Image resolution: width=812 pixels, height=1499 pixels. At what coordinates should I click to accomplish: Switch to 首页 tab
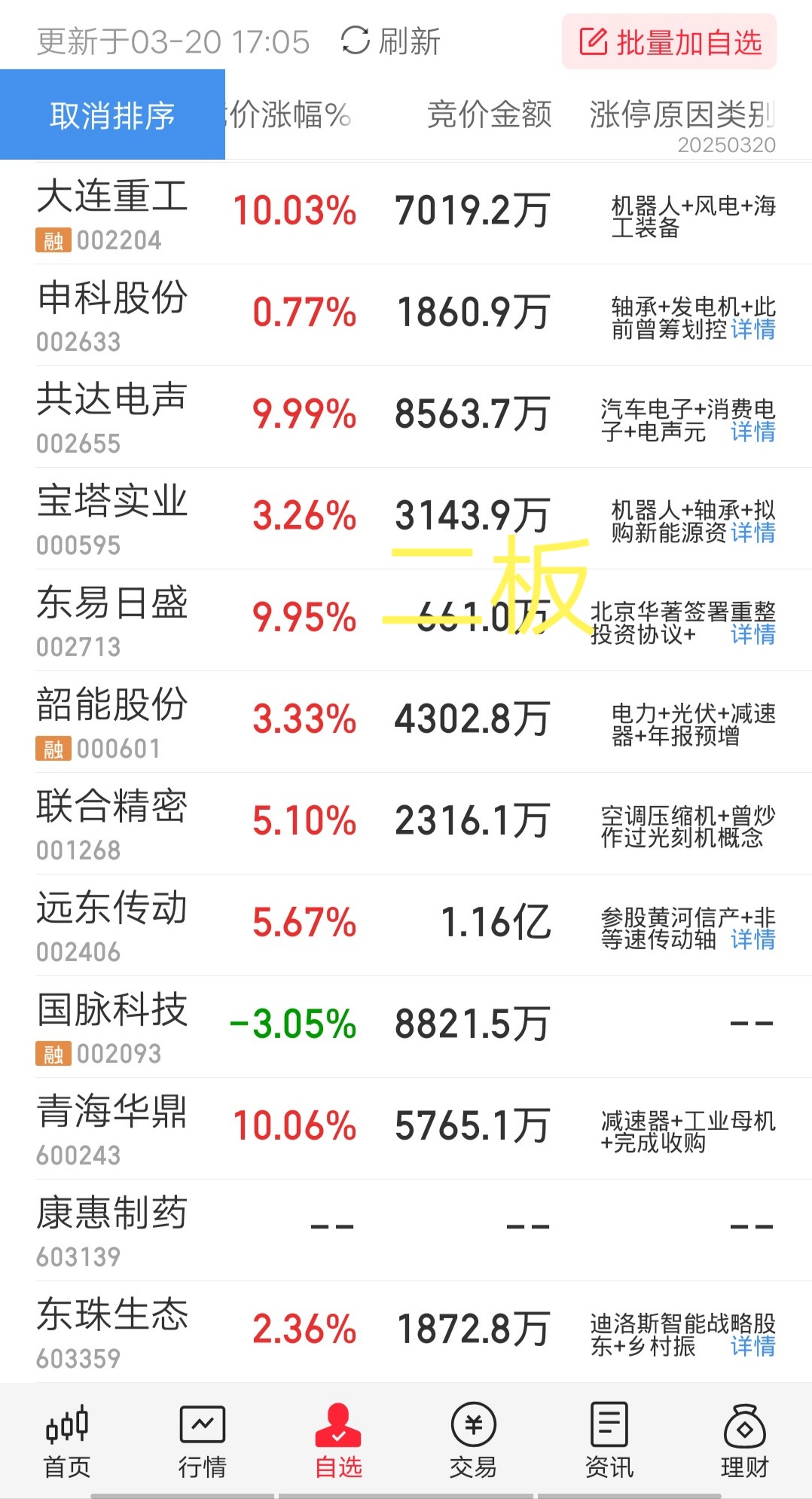(67, 1440)
